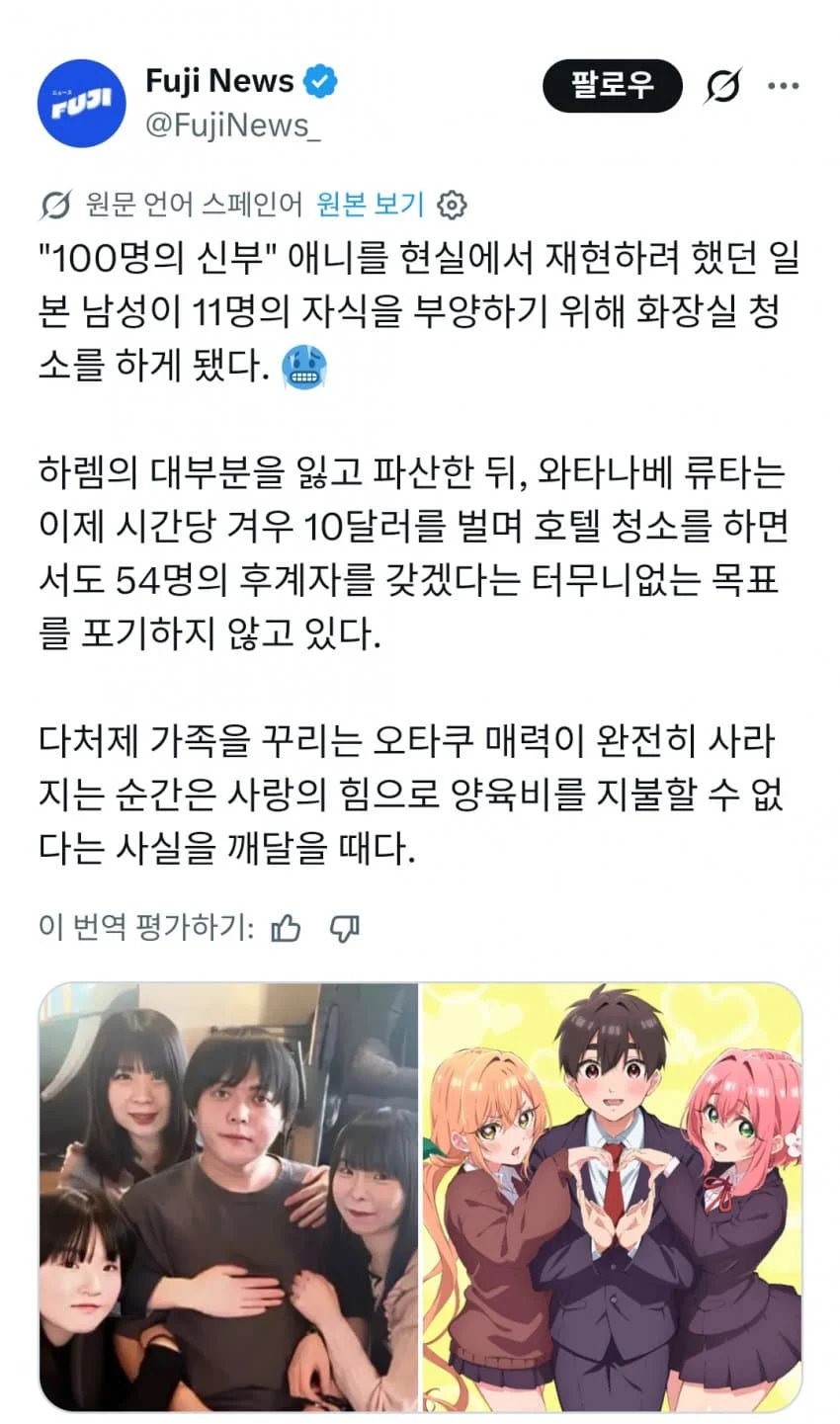Viewport: 840px width, 1424px height.
Task: View original text via 원본 보기
Action: [x=370, y=205]
